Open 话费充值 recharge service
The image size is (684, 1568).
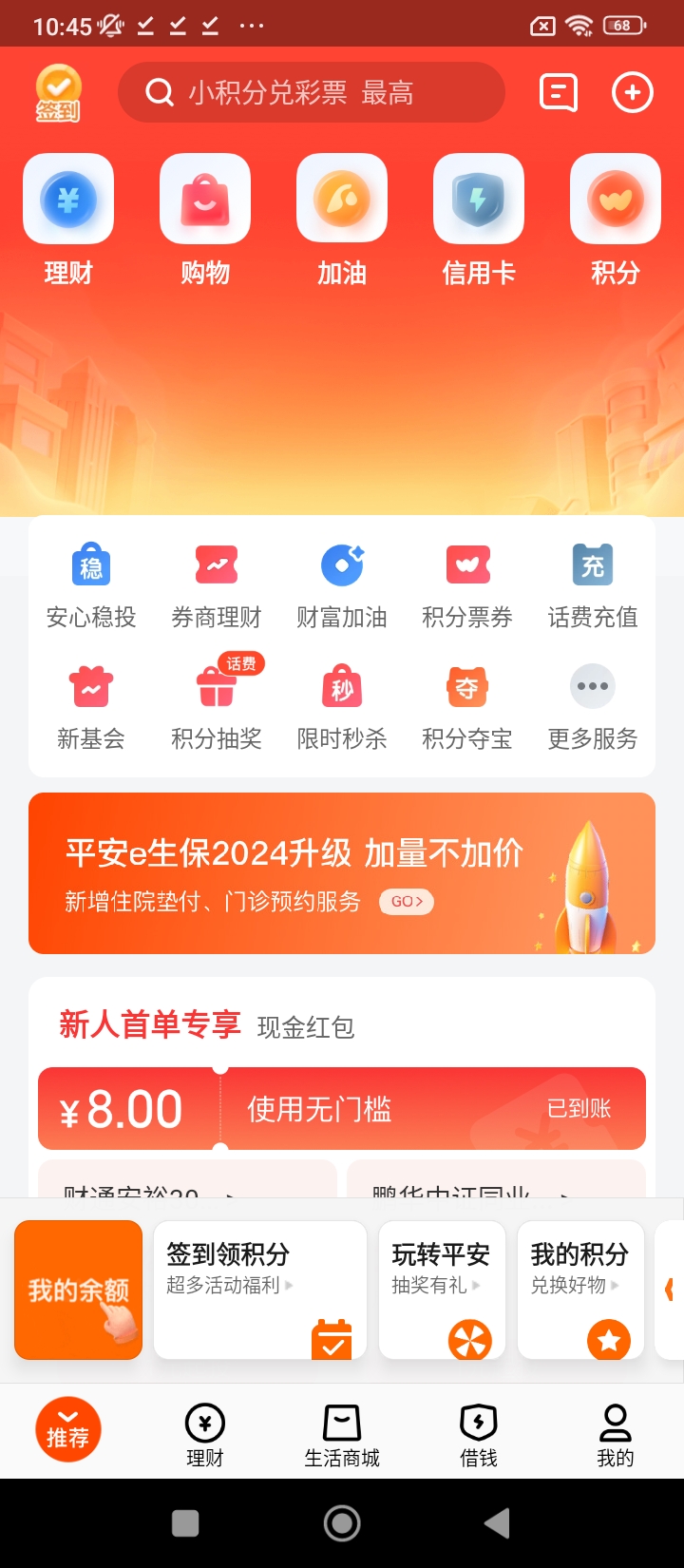point(593,586)
